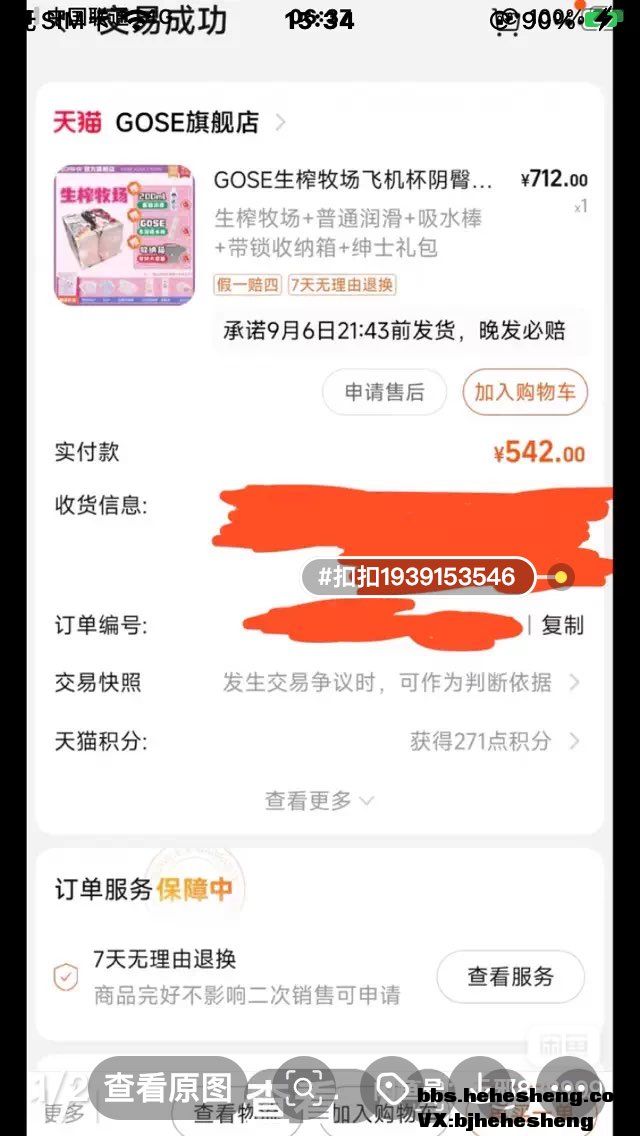
Task: Open the GOSE旗舰店 store page
Action: (186, 123)
